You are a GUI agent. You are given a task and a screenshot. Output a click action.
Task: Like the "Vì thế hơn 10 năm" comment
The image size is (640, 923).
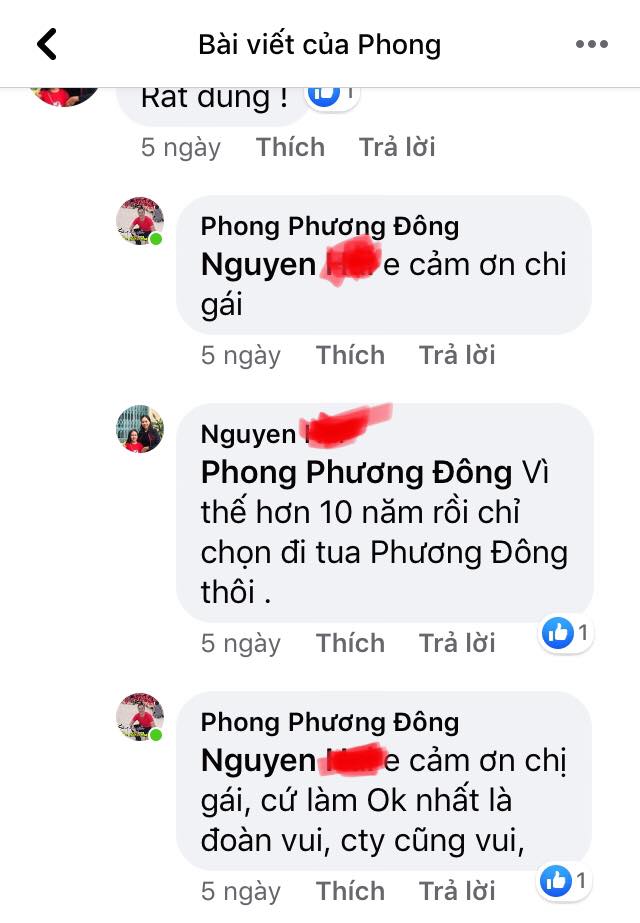coord(350,643)
